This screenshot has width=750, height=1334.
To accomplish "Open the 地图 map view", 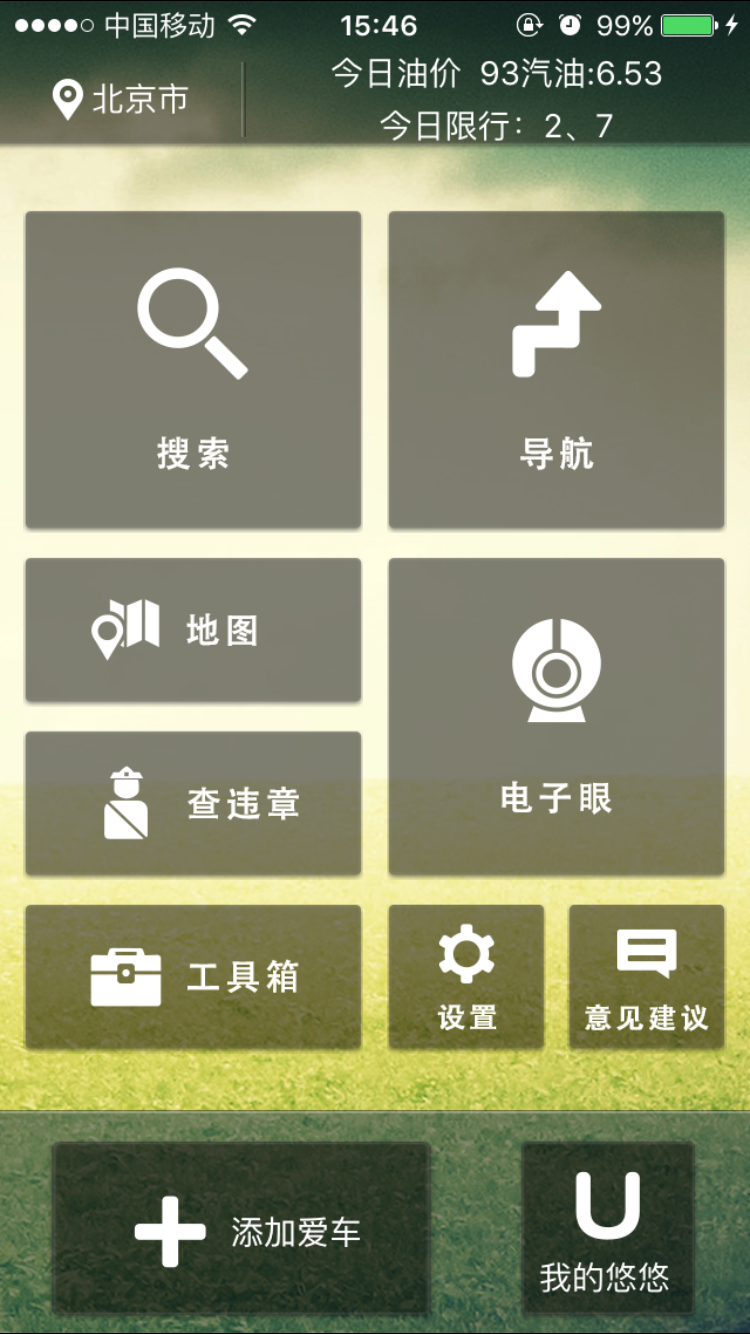I will coord(192,630).
